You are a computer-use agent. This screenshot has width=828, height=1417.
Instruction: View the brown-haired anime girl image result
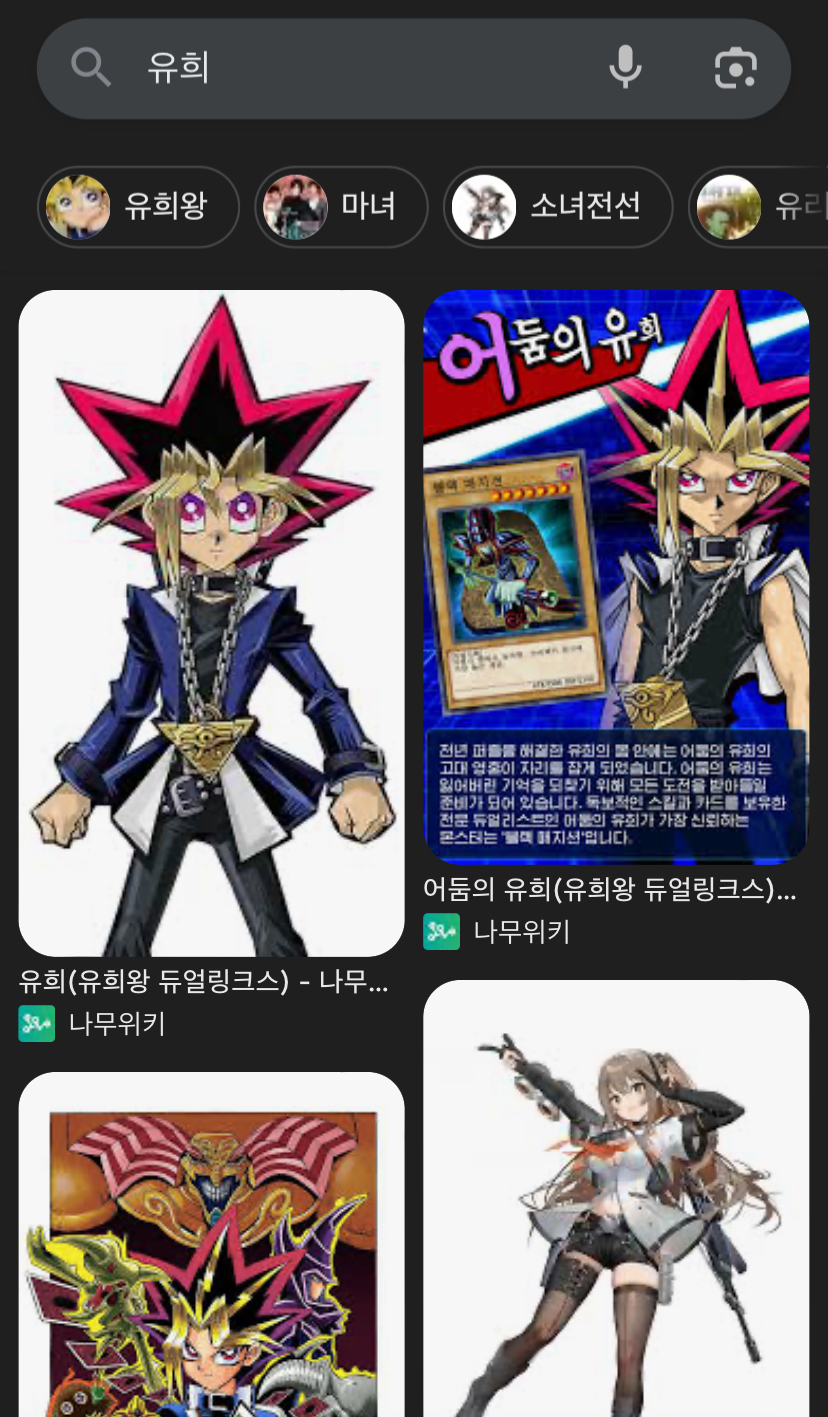pyautogui.click(x=615, y=1198)
